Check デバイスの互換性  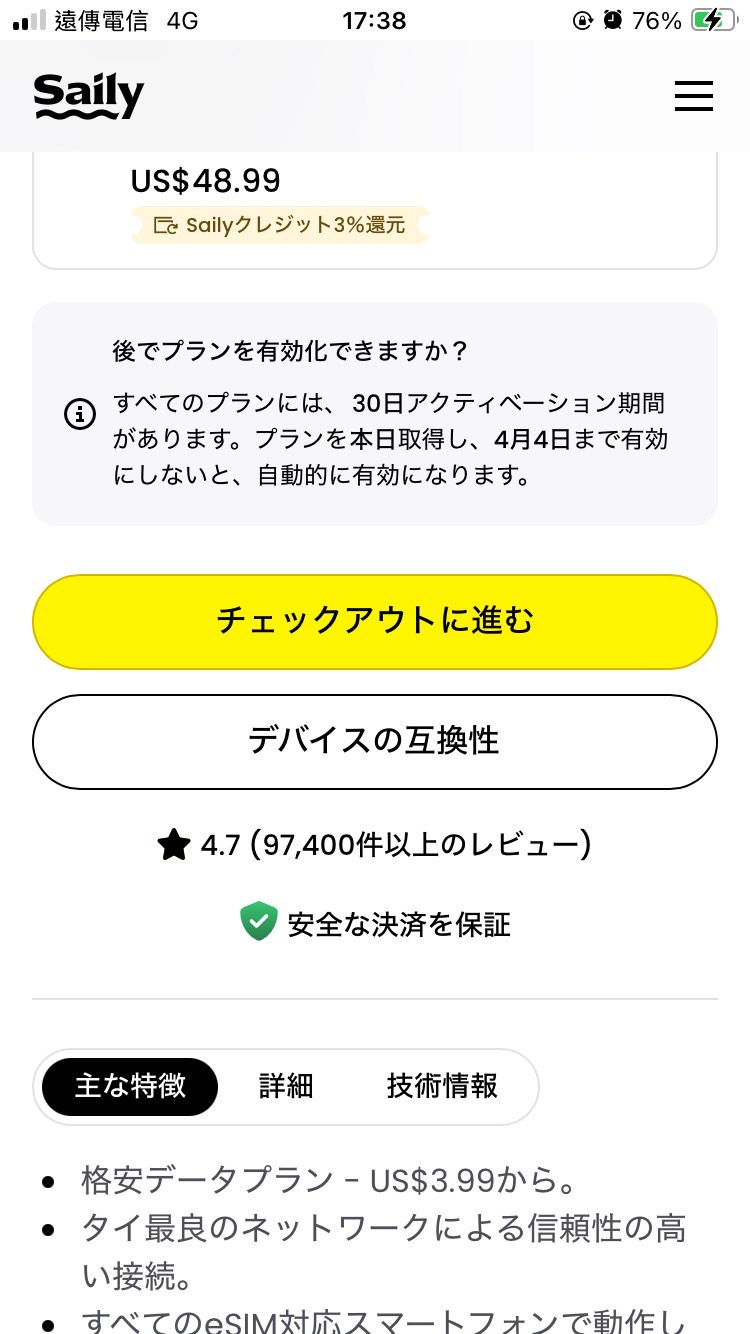pos(375,741)
